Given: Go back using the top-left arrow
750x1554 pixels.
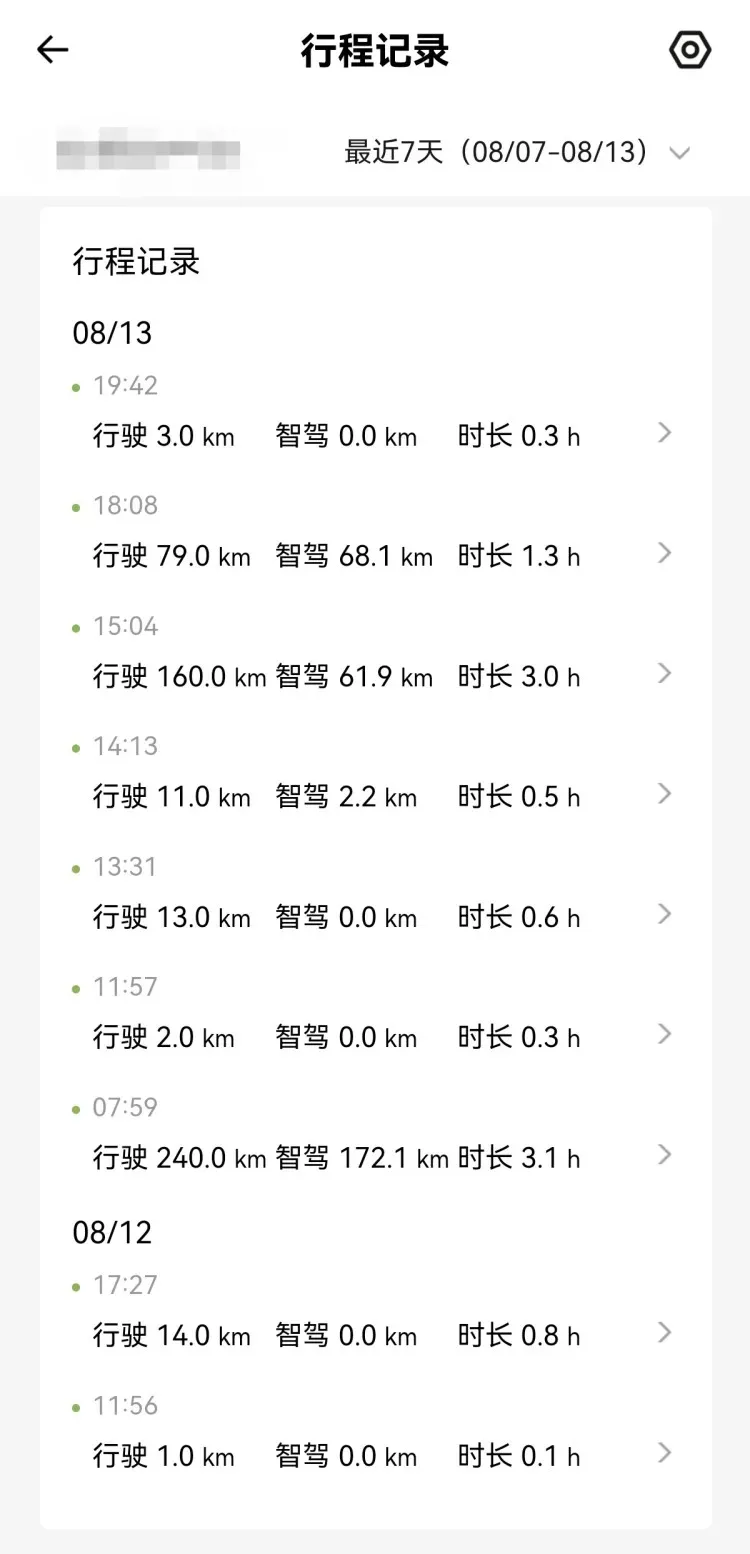Looking at the screenshot, I should (x=52, y=50).
